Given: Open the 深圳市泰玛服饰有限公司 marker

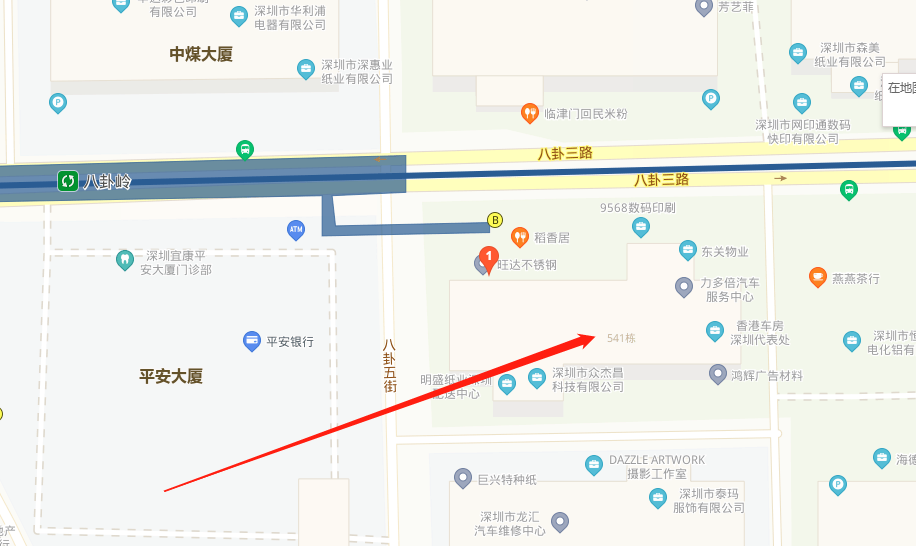Looking at the screenshot, I should [658, 498].
